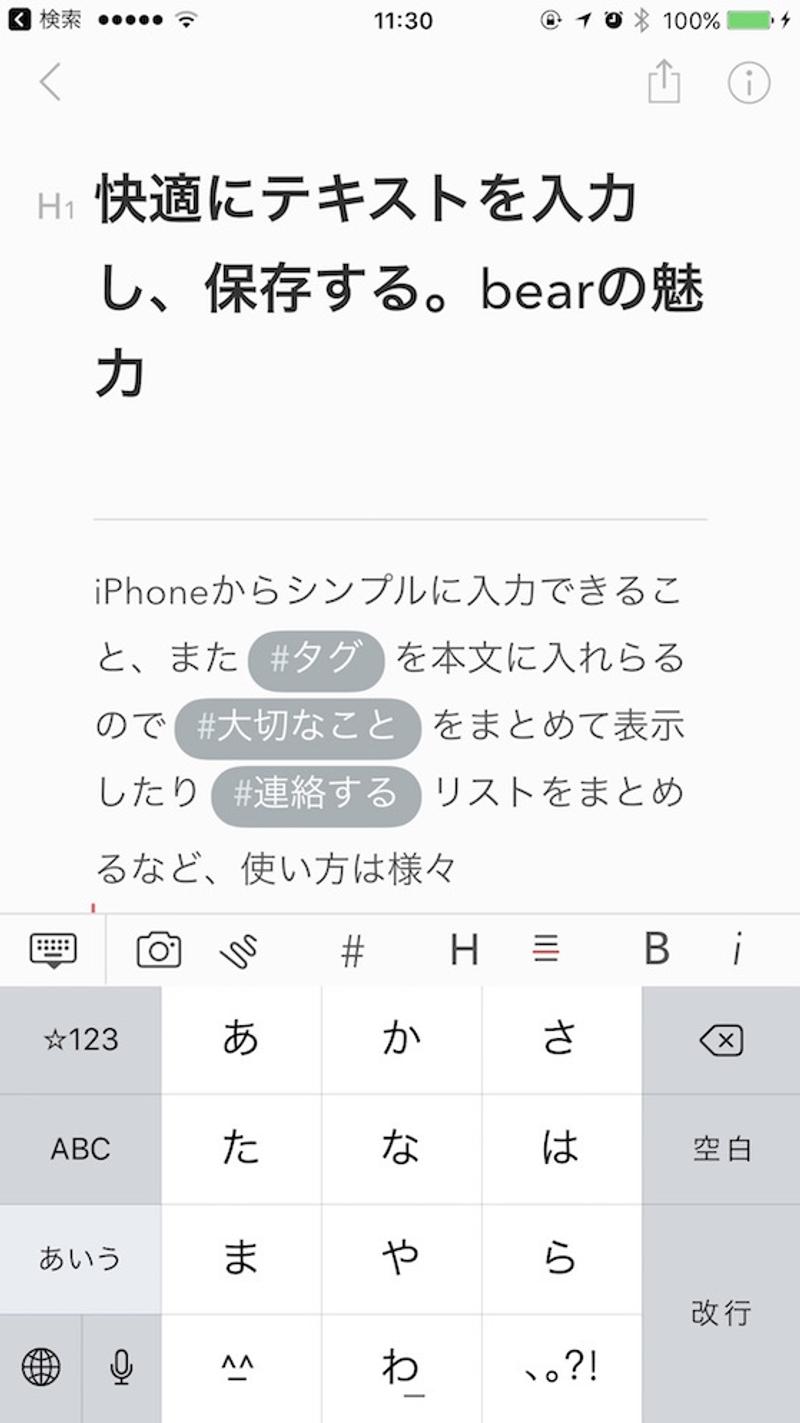Viewport: 800px width, 1423px height.
Task: Apply heading style with the H button
Action: click(464, 949)
